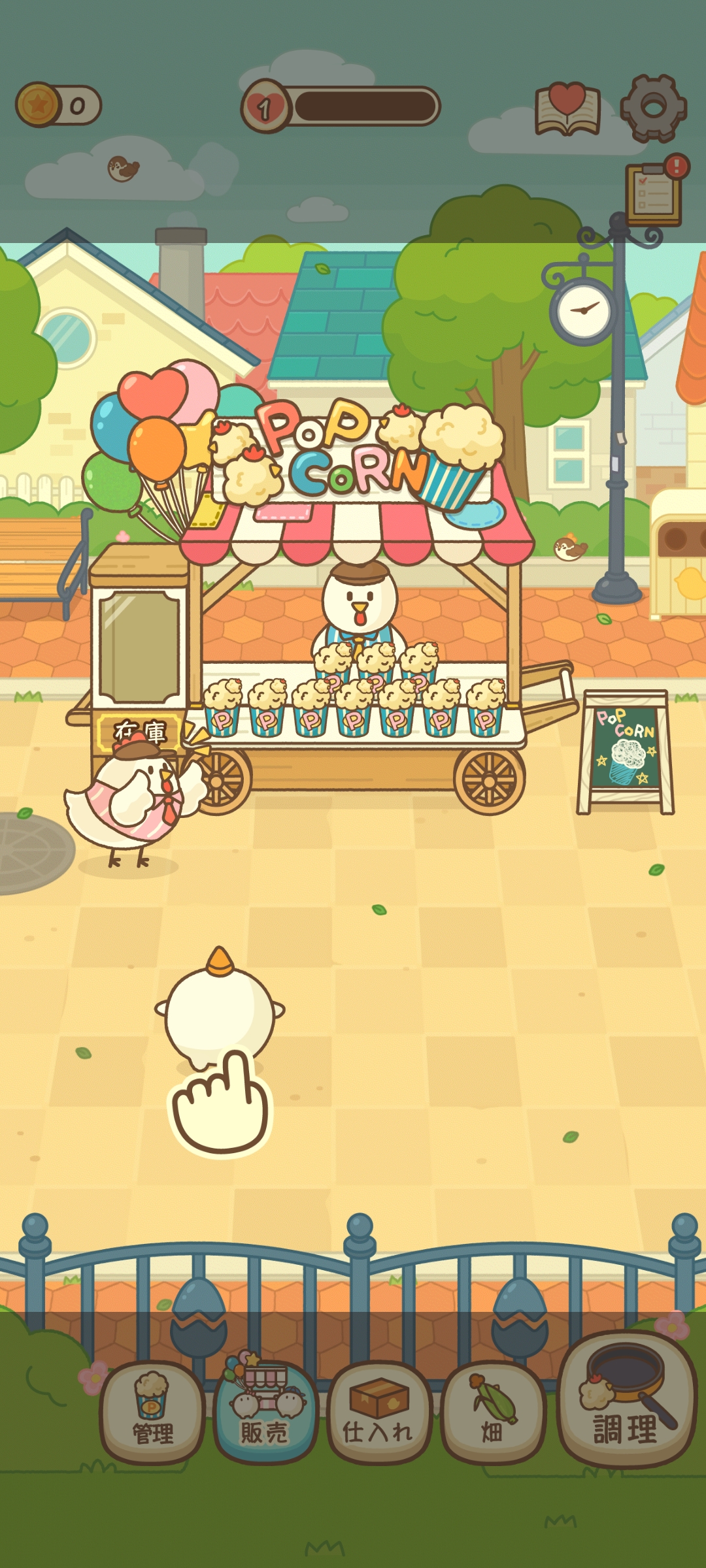
Task: Open the 在庫 stock sign on the cart
Action: point(139,730)
